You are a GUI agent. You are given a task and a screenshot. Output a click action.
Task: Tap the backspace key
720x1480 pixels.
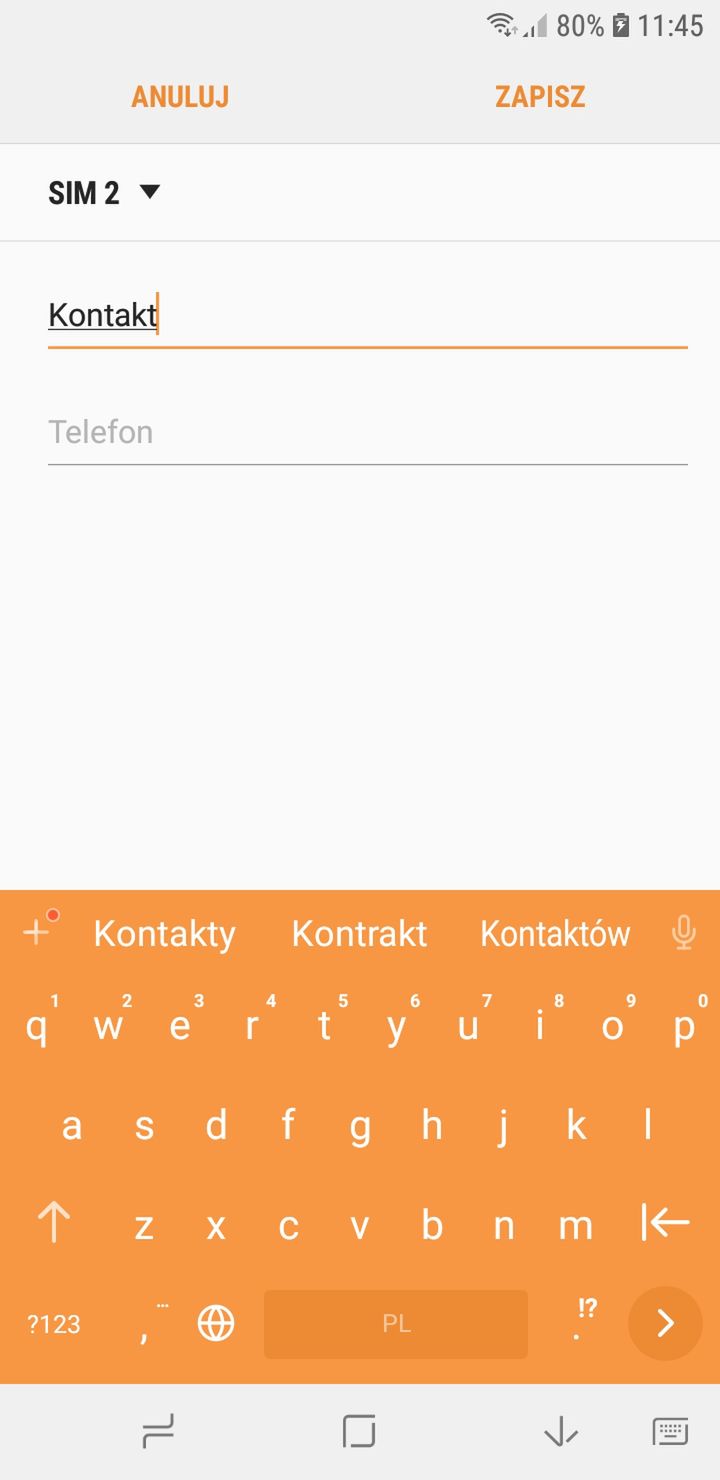665,1222
